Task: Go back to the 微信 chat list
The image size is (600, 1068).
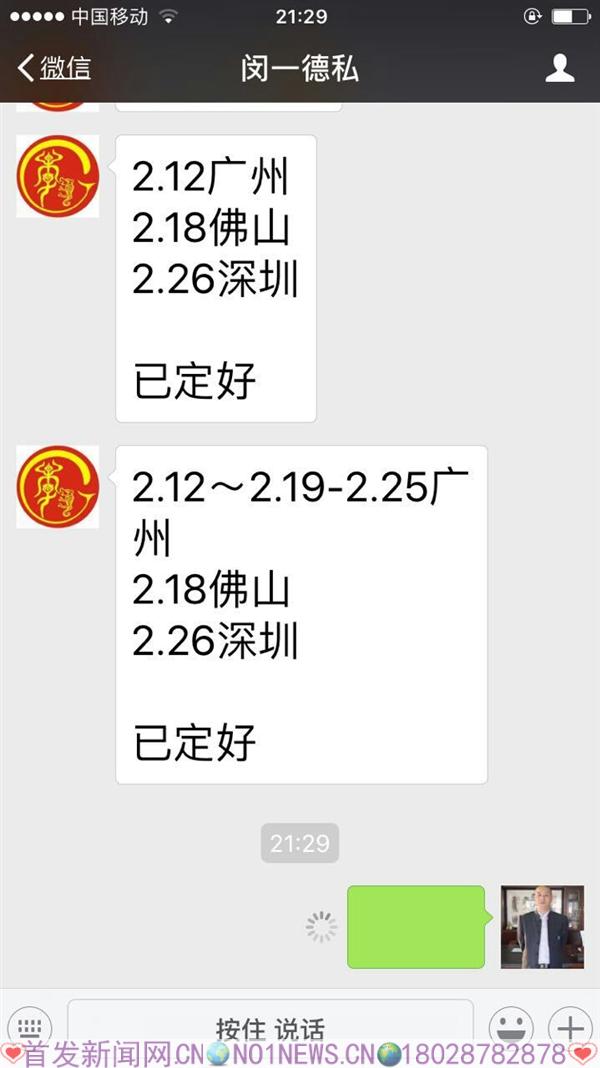Action: point(55,68)
